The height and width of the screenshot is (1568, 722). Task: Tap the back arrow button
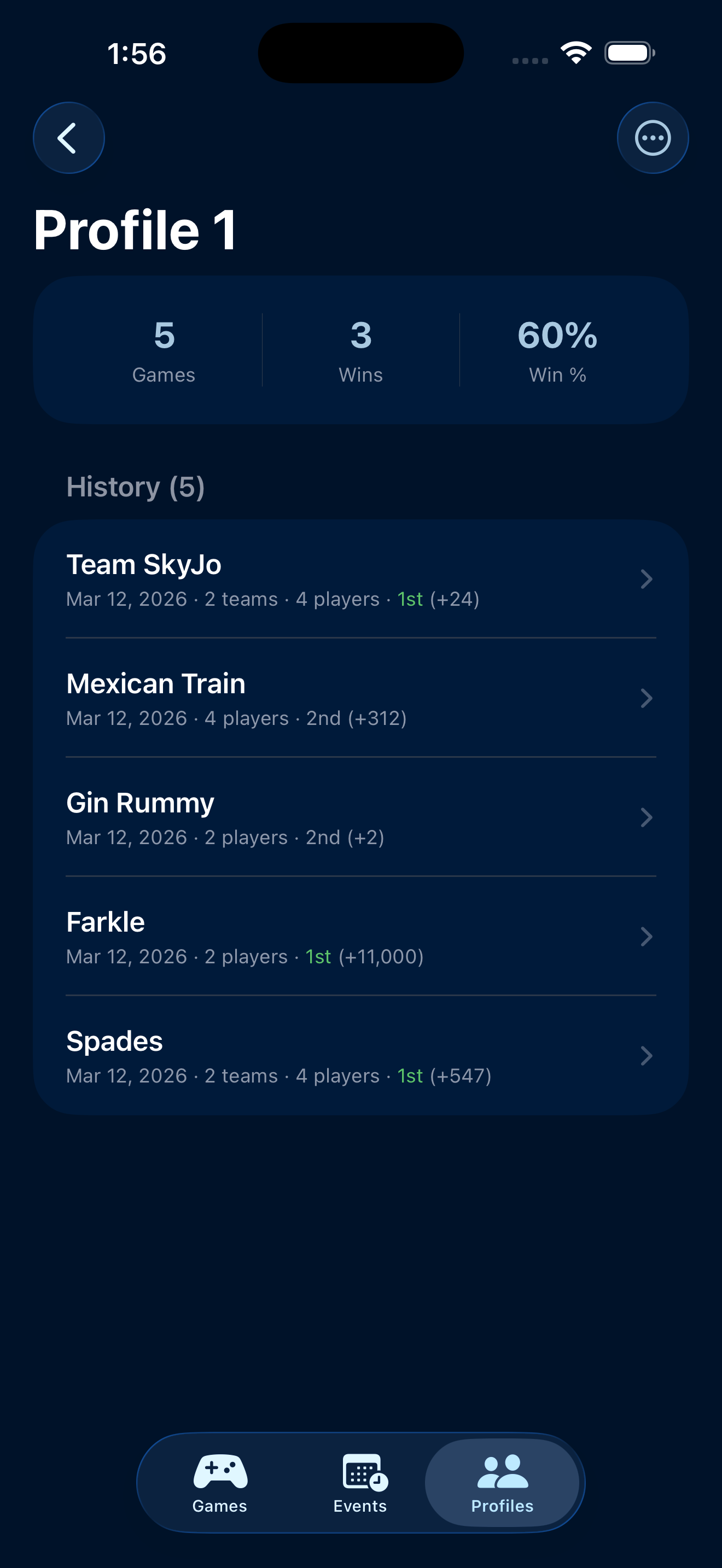[68, 137]
